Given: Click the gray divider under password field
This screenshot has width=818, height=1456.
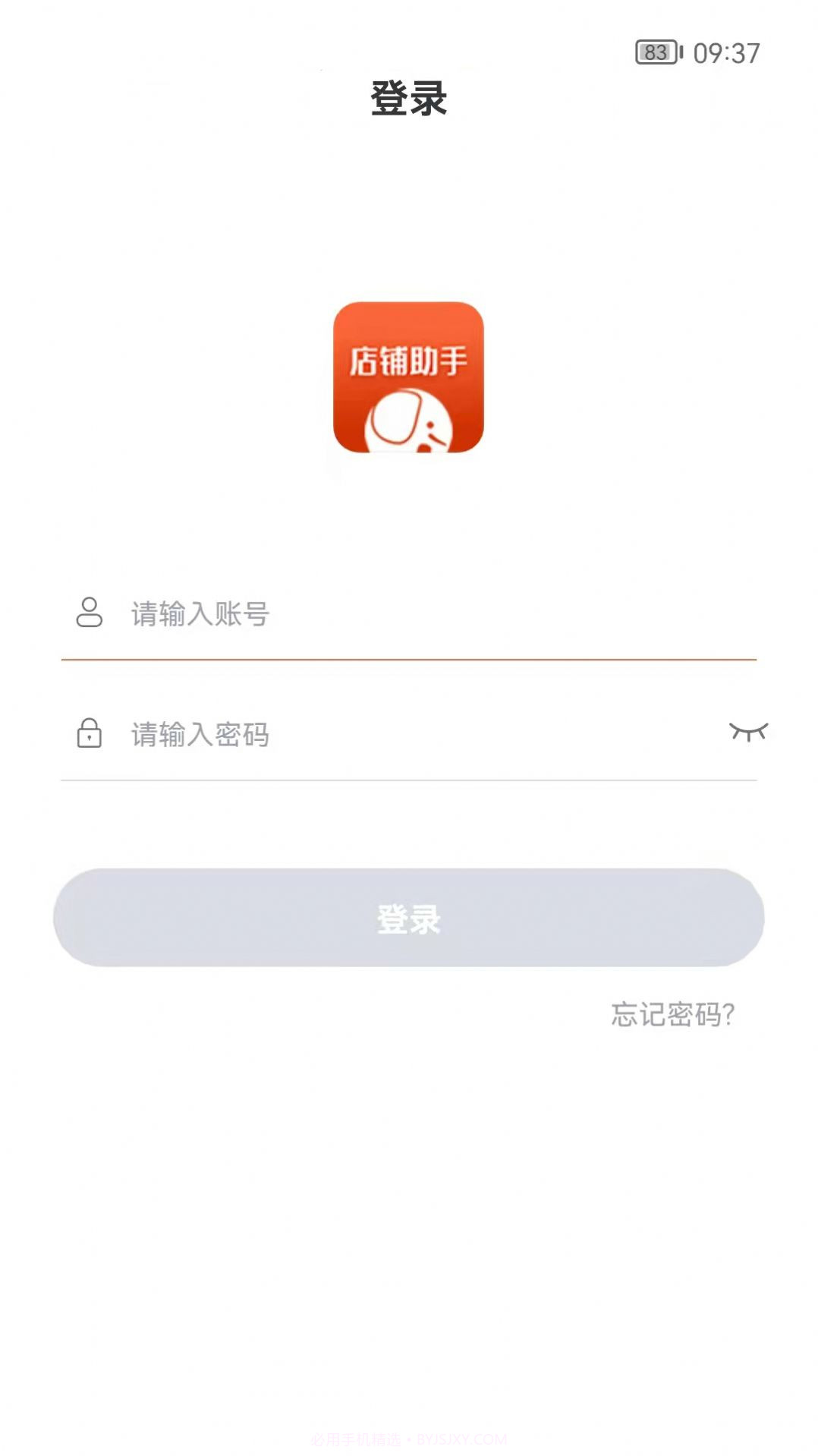Looking at the screenshot, I should (x=409, y=779).
